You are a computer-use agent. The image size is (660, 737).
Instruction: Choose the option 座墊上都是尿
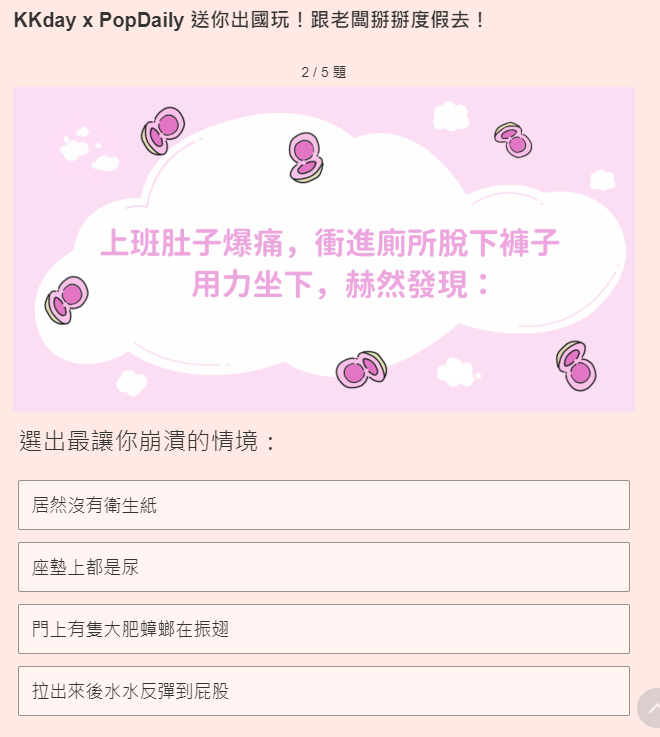click(323, 567)
